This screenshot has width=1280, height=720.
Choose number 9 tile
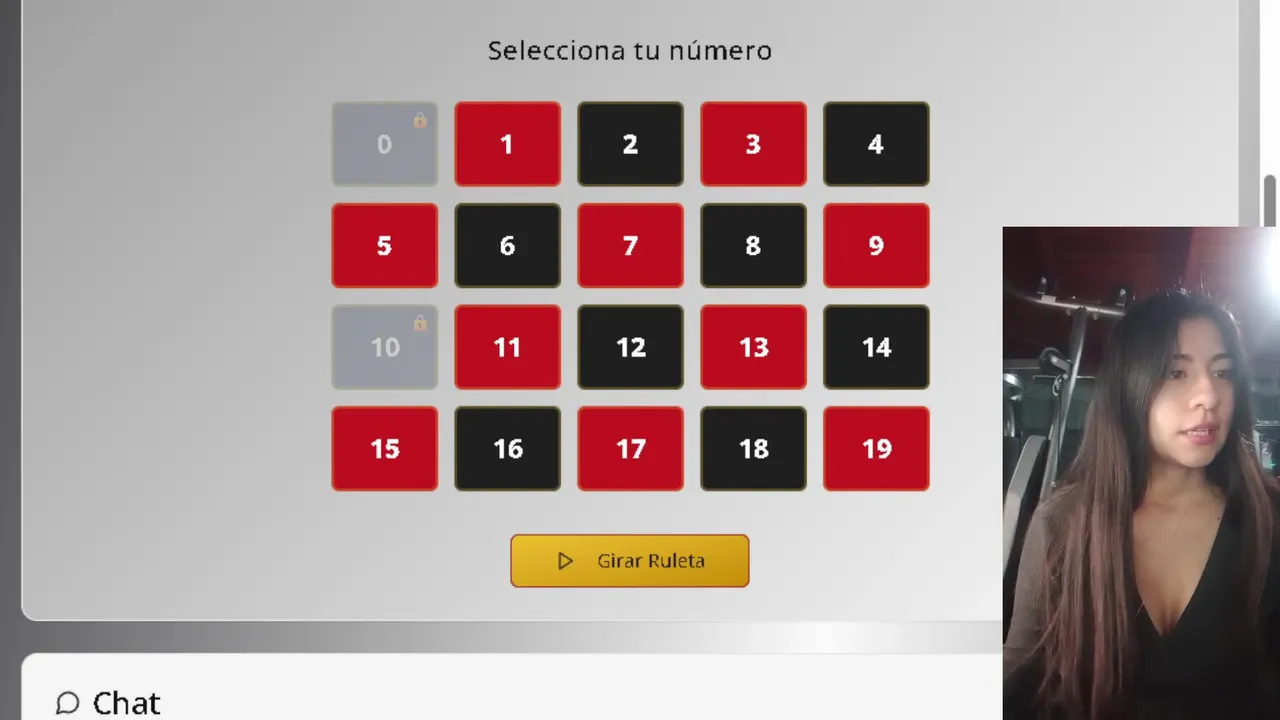click(x=876, y=246)
